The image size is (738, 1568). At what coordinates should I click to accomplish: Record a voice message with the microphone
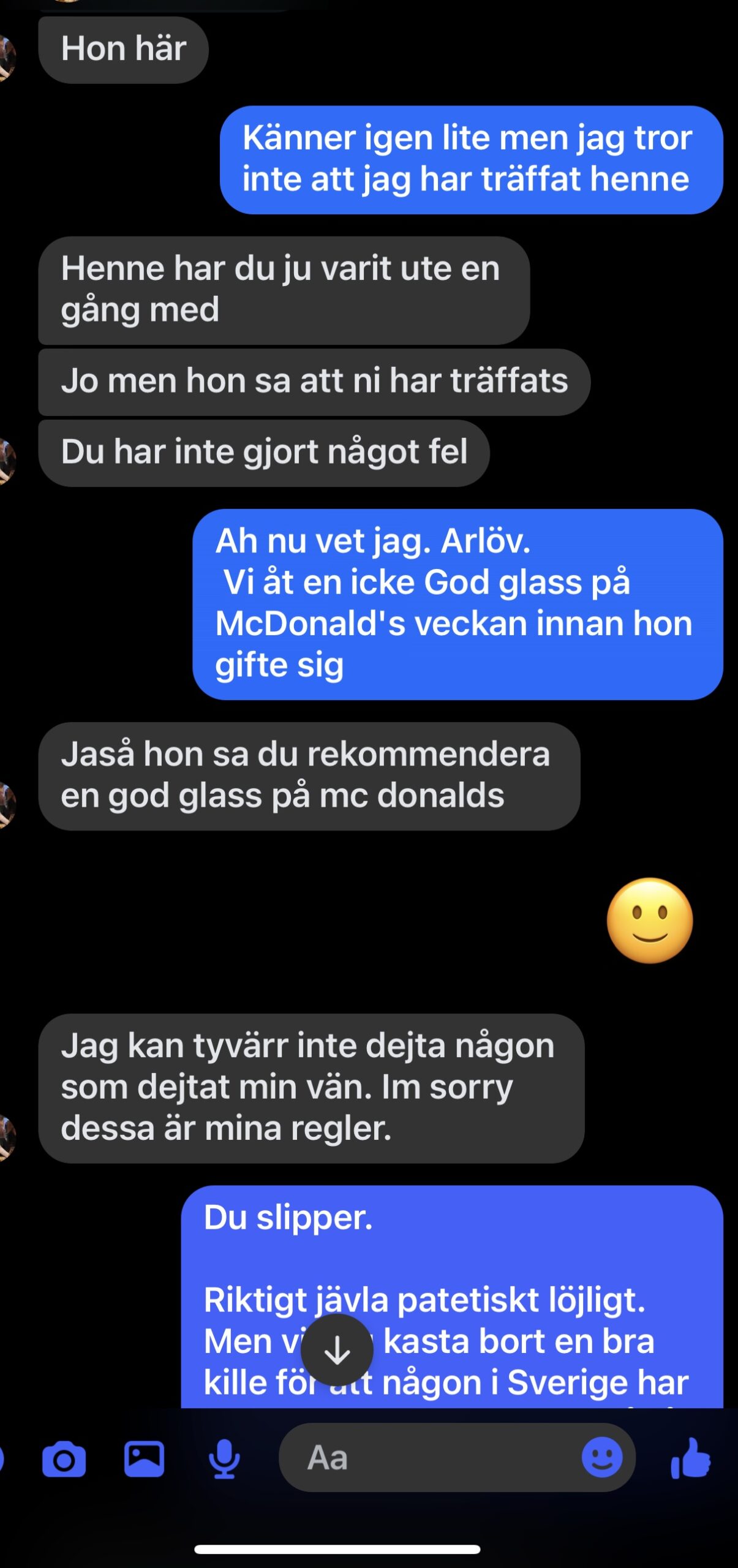click(x=224, y=1459)
